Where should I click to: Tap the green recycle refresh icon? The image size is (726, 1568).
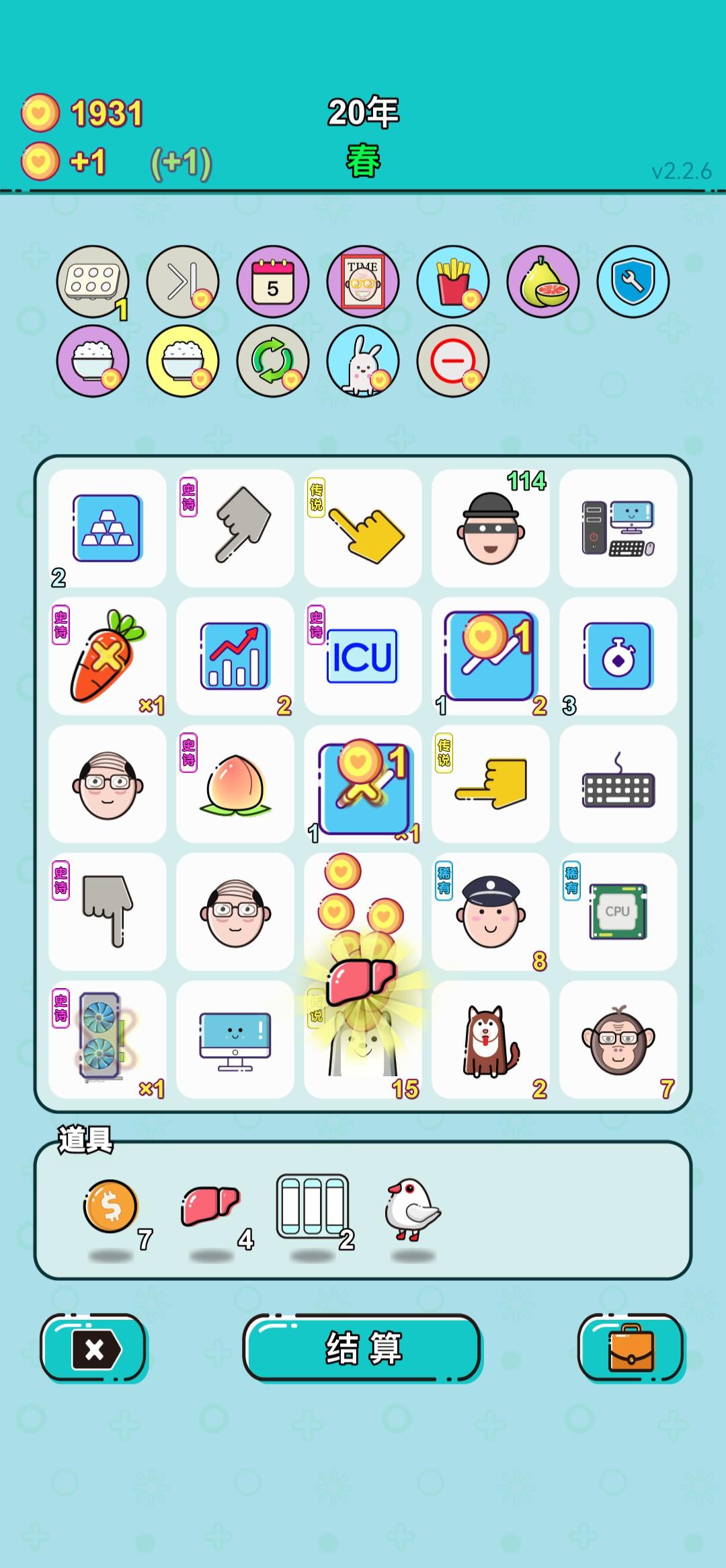272,361
